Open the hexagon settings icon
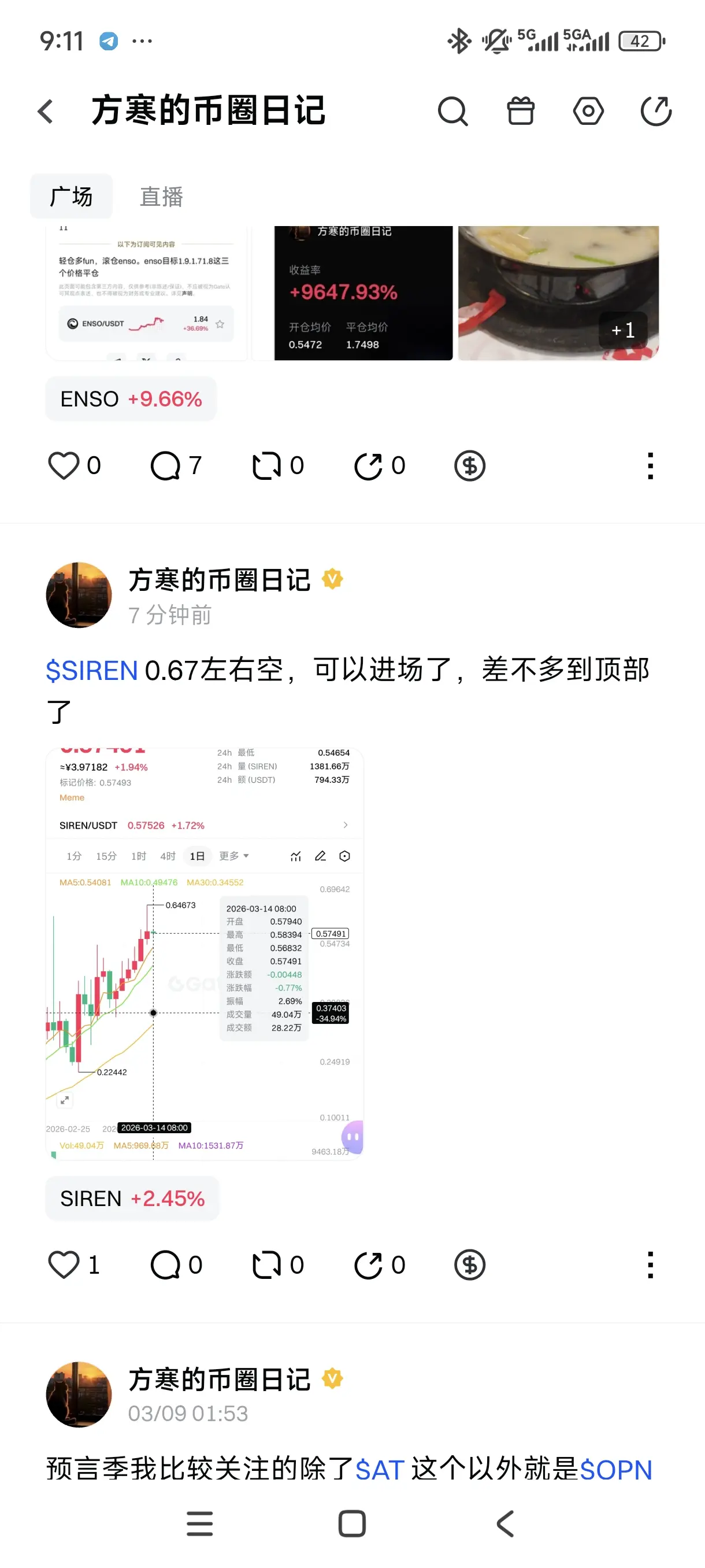The height and width of the screenshot is (1568, 705). point(588,112)
